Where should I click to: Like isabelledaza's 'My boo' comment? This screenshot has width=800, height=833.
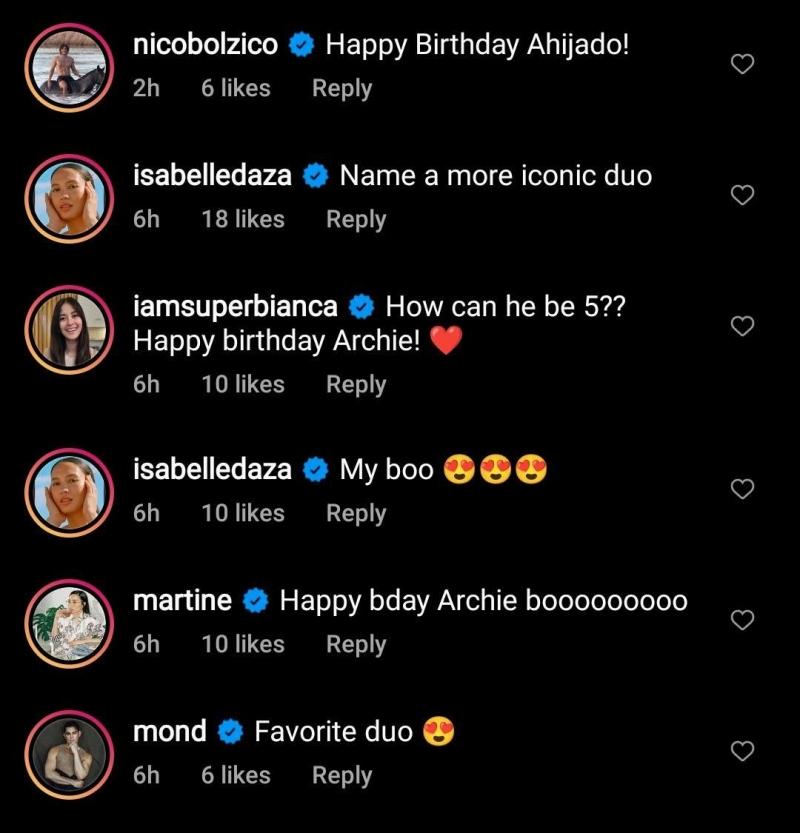point(742,489)
